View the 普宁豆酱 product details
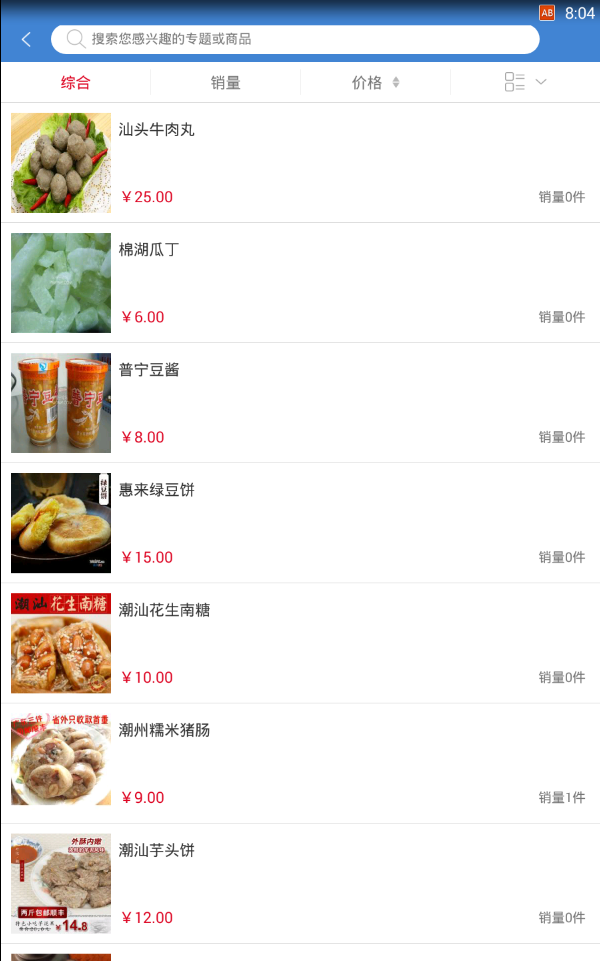600x961 pixels. point(300,403)
